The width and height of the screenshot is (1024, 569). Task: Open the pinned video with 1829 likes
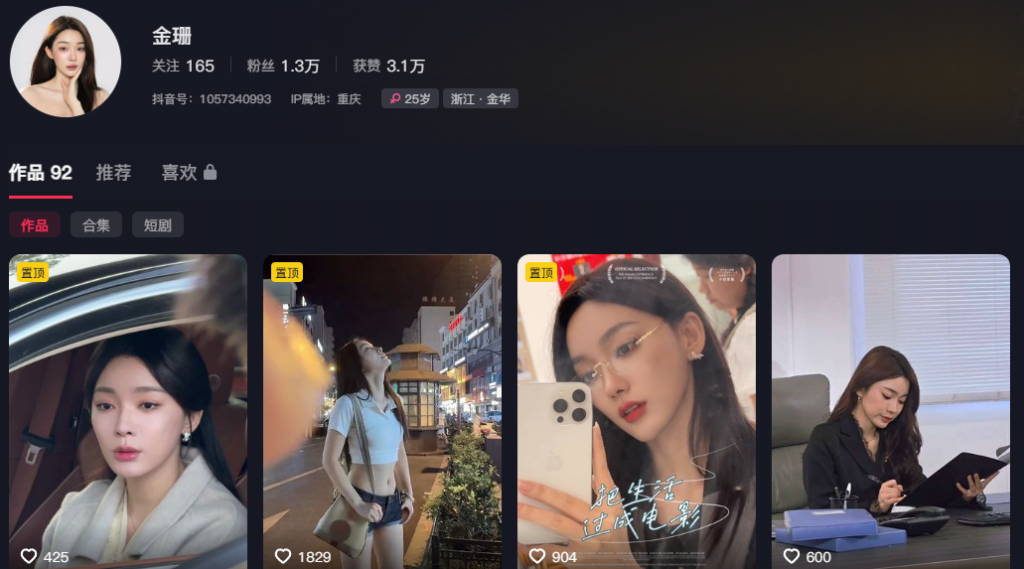382,410
